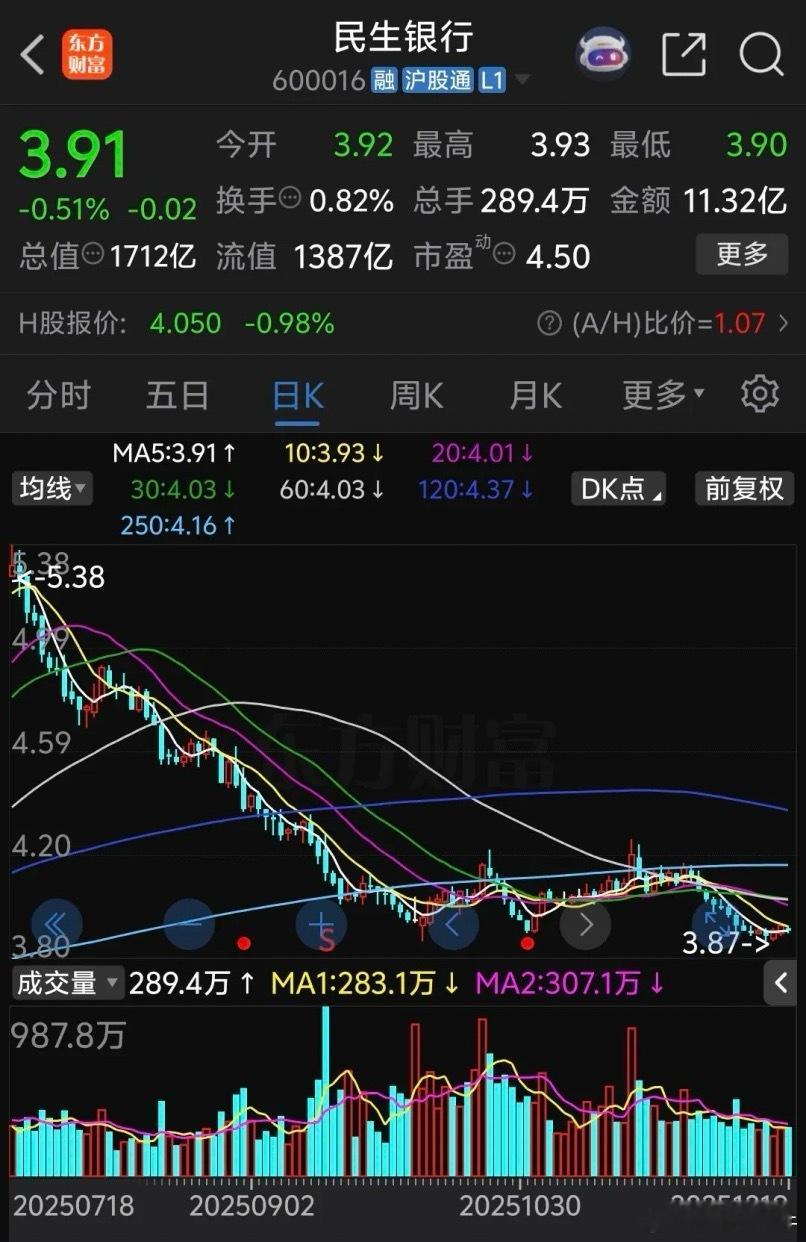Screen dimensions: 806x1242
Task: Step the chart right with forward arrow
Action: pos(585,925)
